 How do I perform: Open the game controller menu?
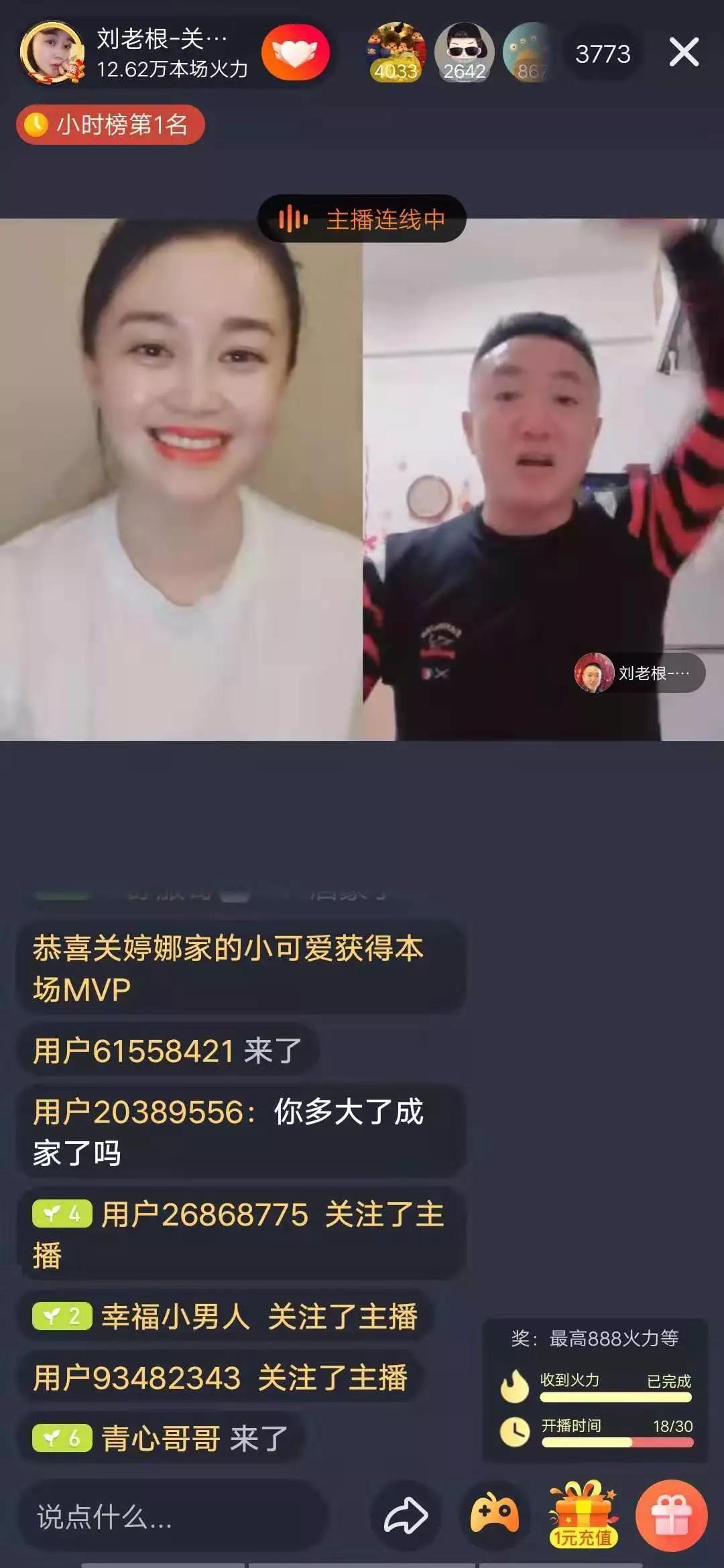tap(495, 1514)
